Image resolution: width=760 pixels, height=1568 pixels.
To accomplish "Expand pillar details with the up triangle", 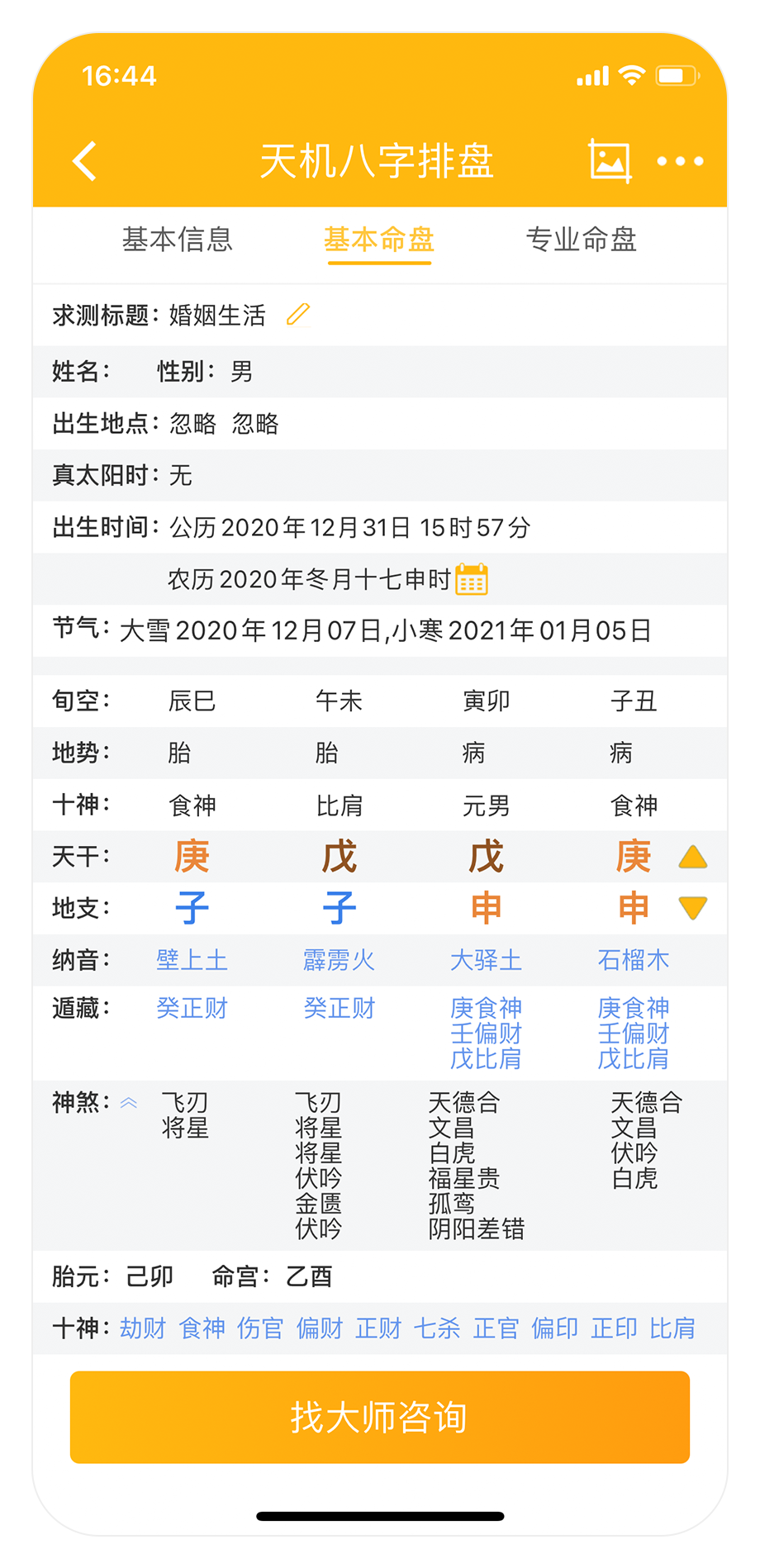I will (x=695, y=857).
